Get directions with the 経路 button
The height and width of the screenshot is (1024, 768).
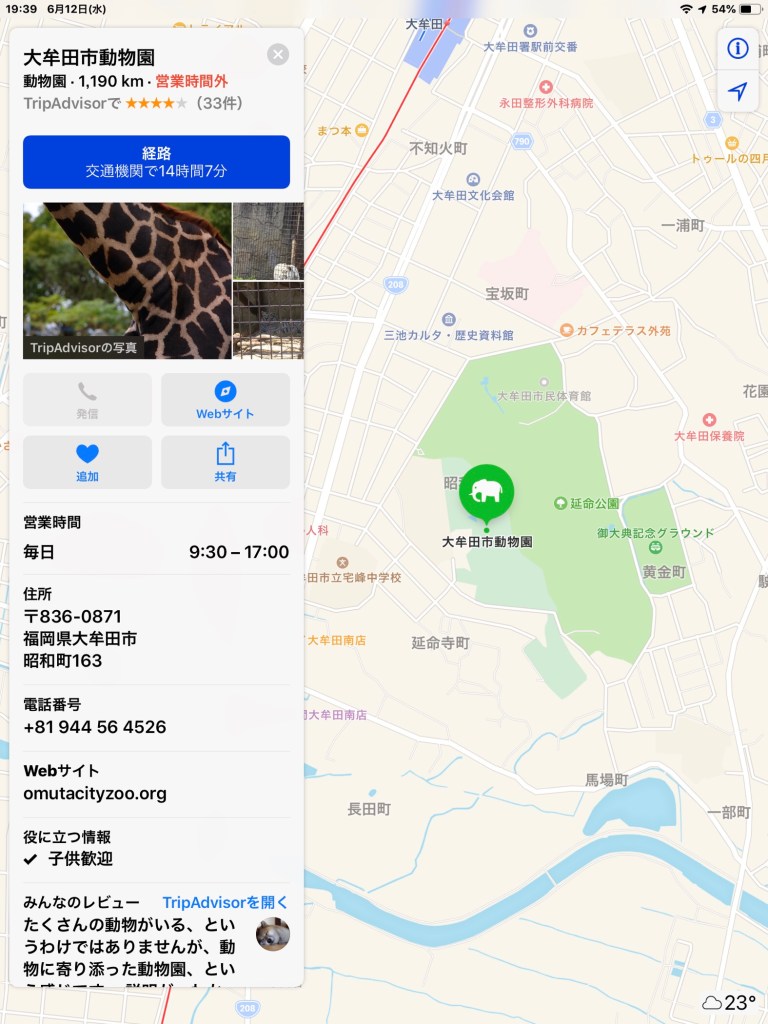(156, 162)
